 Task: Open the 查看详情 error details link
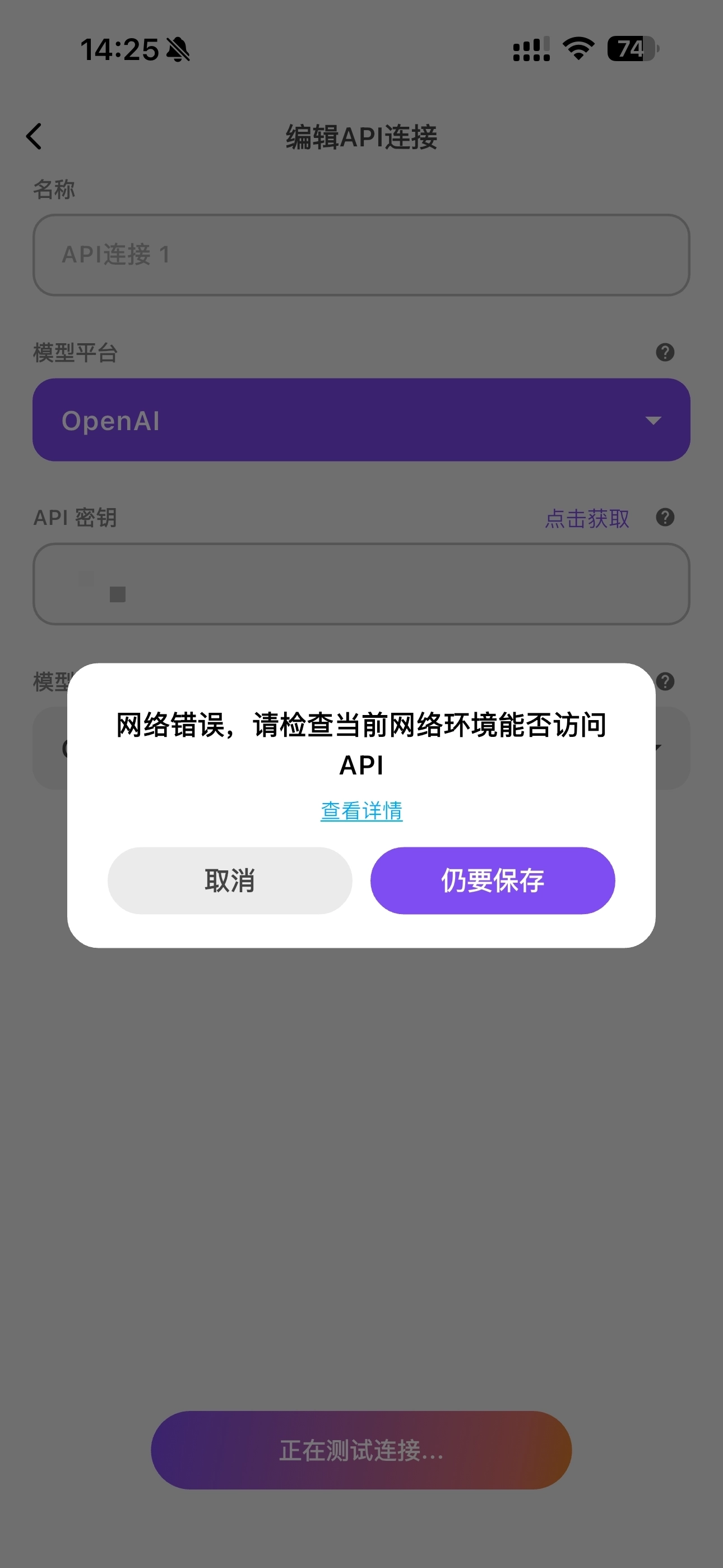(x=361, y=811)
